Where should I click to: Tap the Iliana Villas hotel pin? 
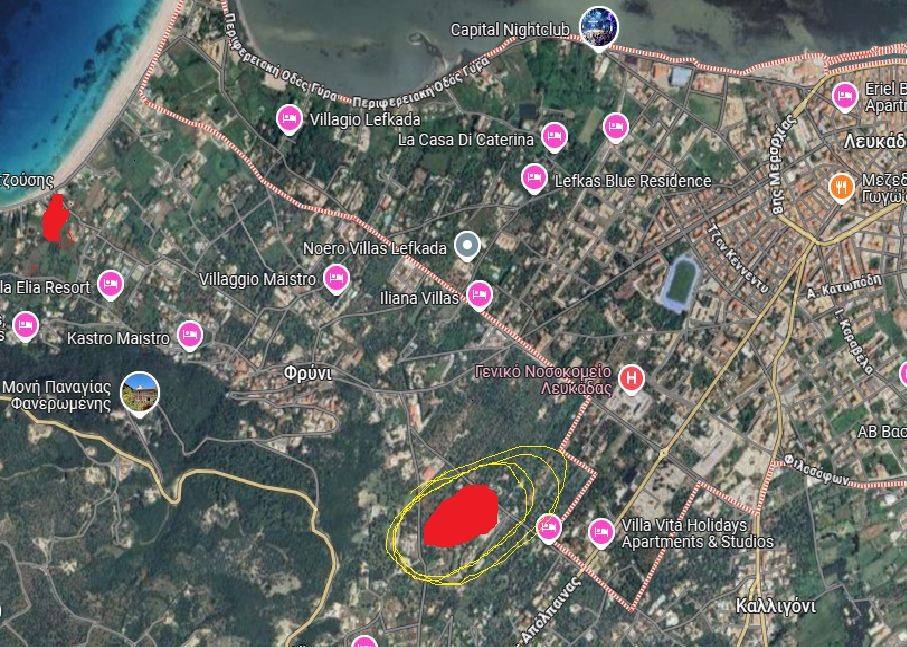coord(480,294)
